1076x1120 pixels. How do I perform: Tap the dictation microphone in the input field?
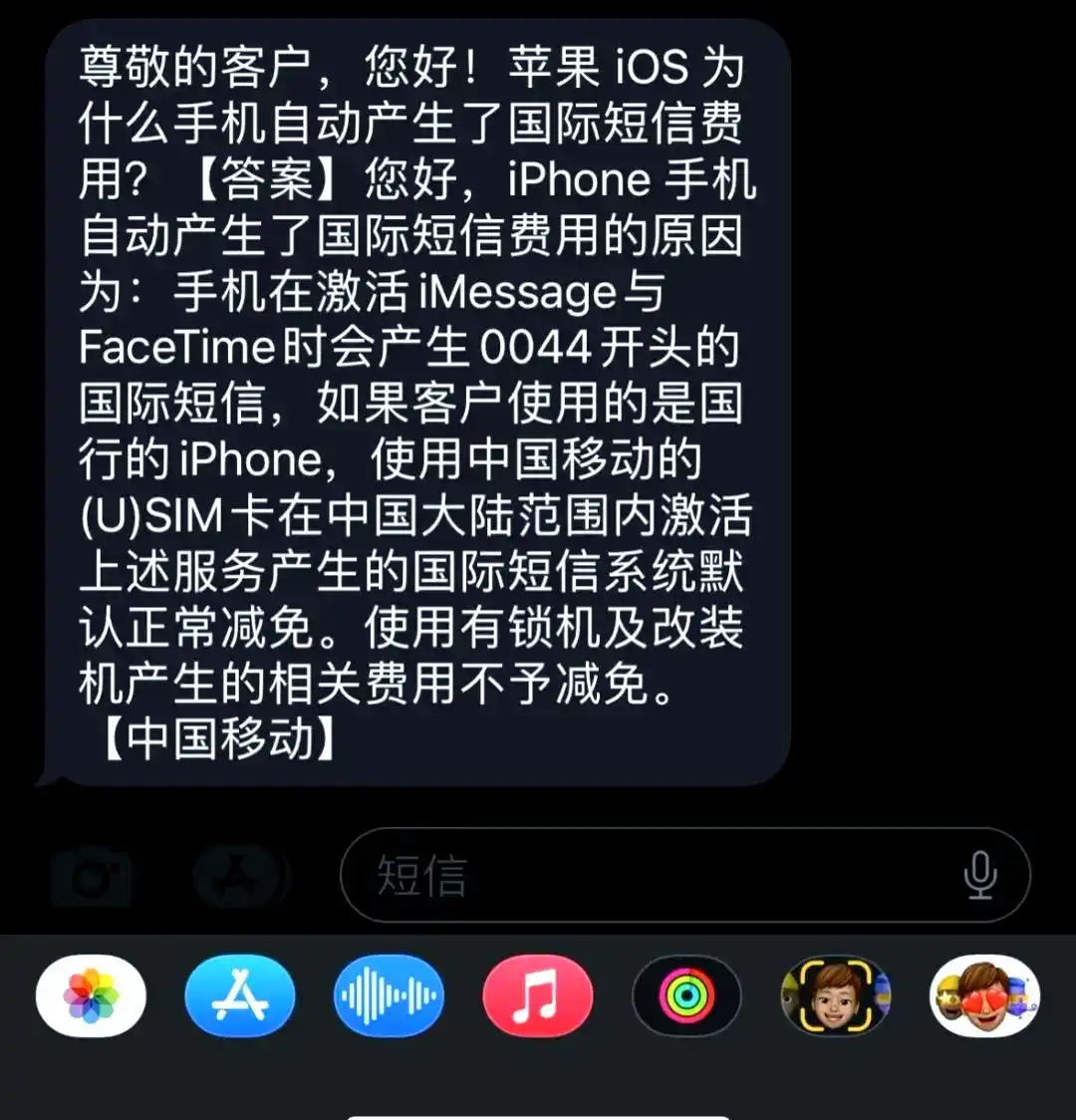[981, 875]
